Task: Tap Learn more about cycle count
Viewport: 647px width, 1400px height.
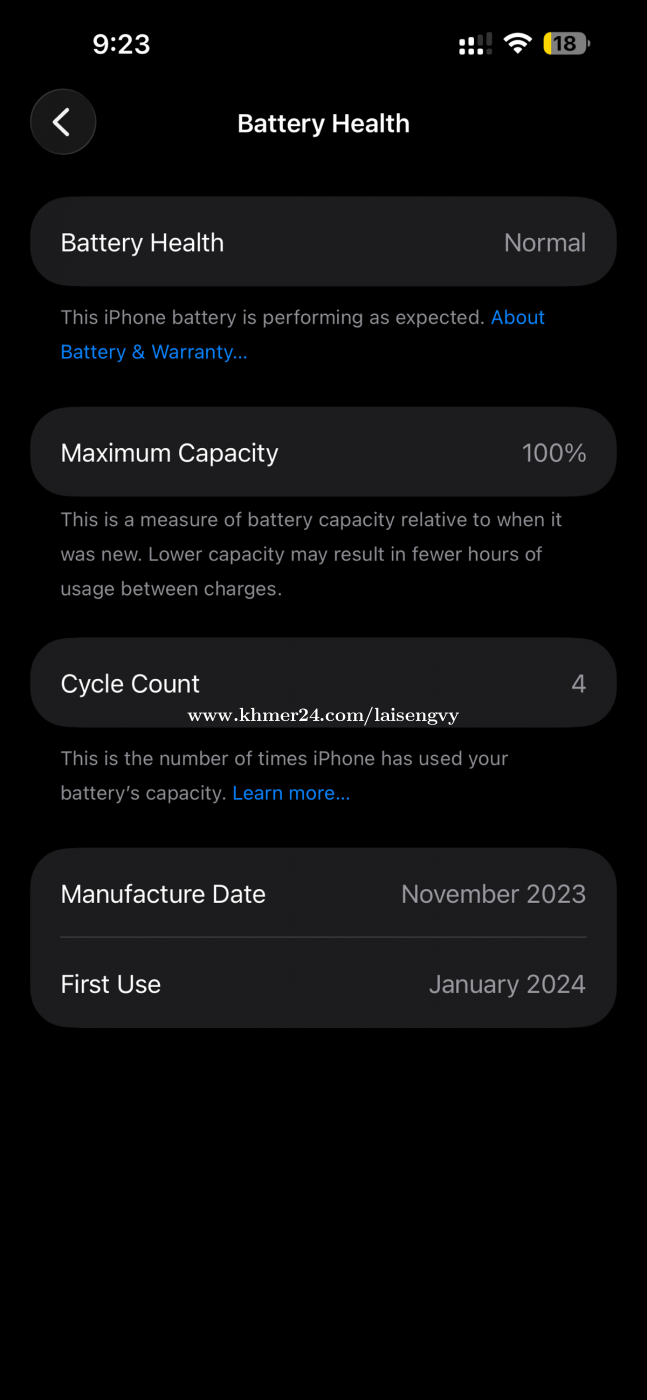Action: [291, 793]
